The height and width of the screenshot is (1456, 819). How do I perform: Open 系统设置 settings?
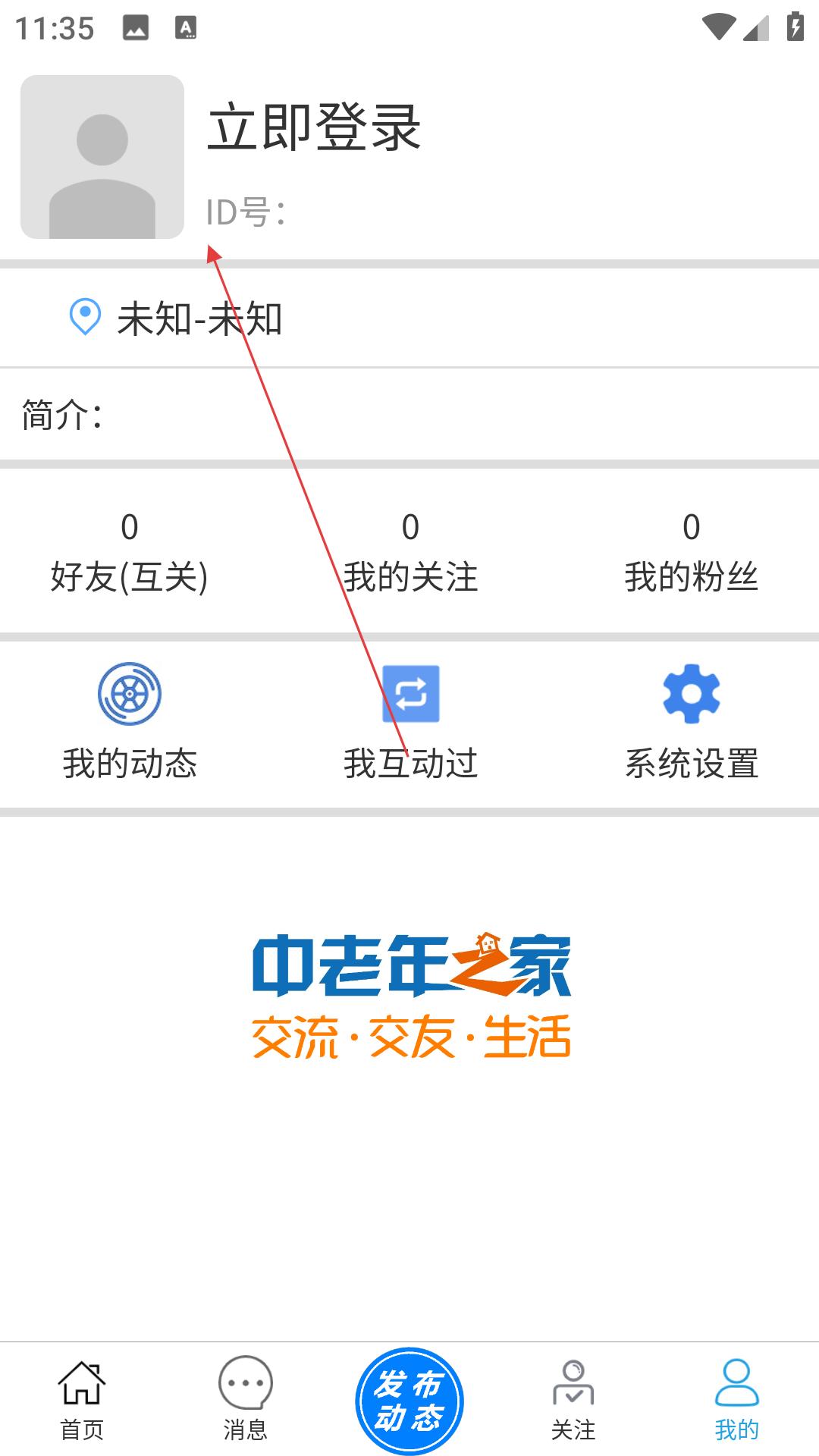(691, 721)
